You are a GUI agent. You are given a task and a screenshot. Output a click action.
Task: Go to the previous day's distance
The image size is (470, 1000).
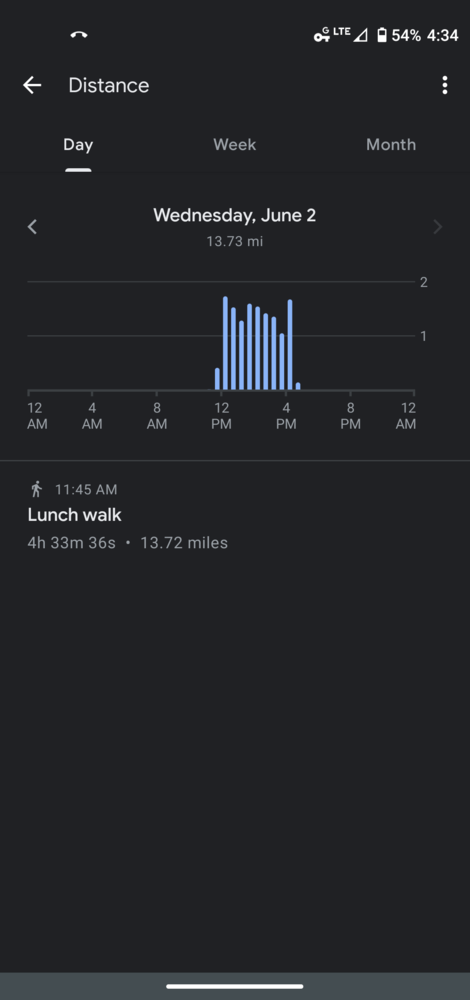tap(33, 227)
